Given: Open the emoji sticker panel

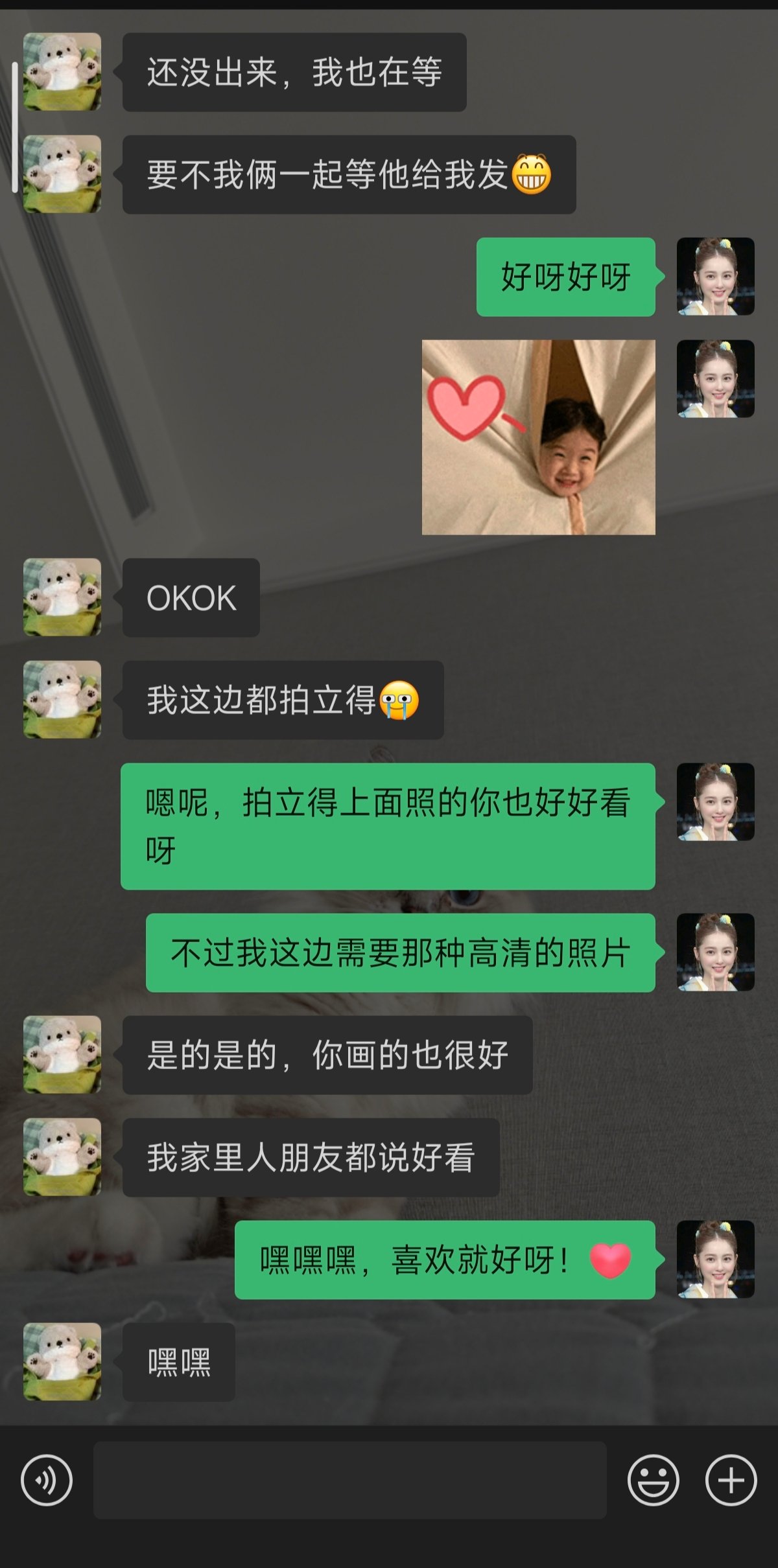Looking at the screenshot, I should 653,1480.
